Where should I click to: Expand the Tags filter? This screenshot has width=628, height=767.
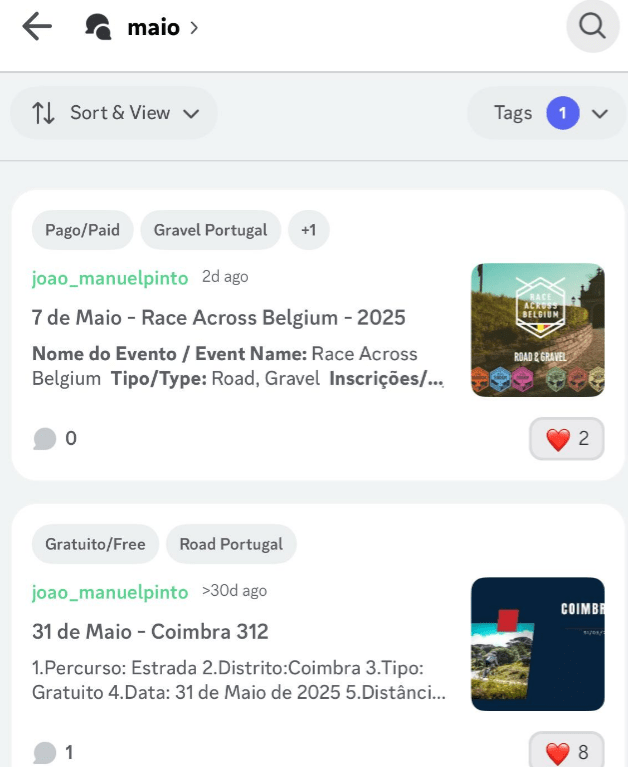point(551,113)
